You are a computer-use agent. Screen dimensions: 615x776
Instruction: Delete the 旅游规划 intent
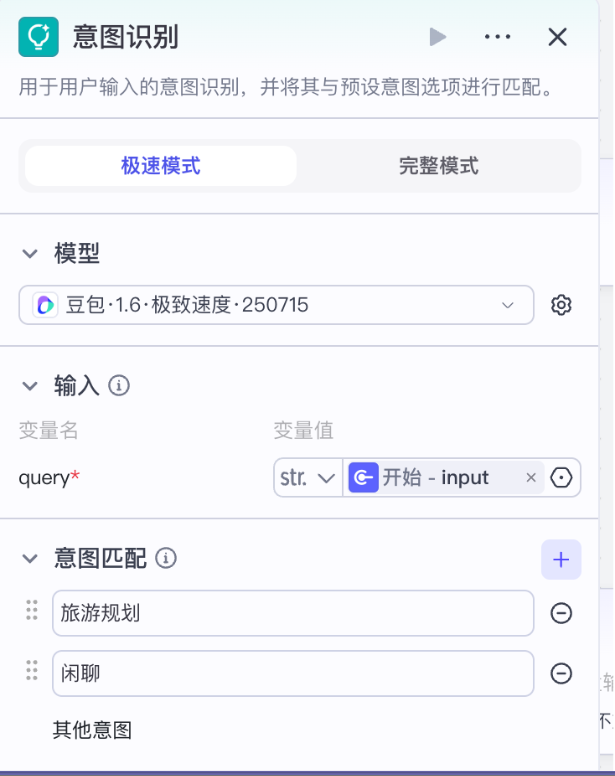click(x=561, y=613)
